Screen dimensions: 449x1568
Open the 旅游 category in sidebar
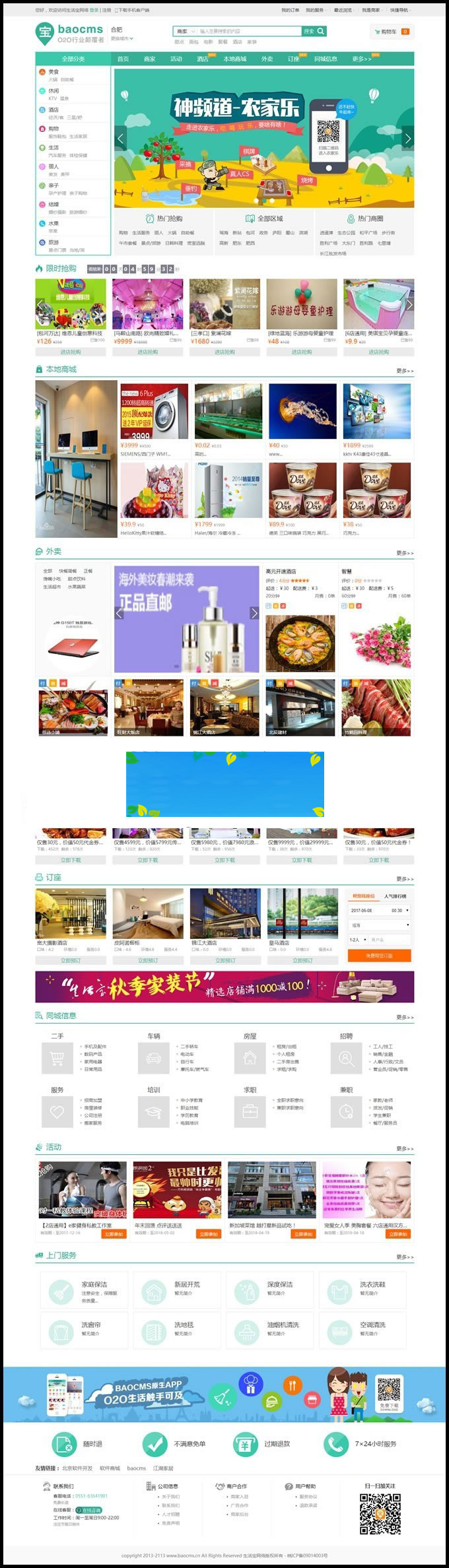pos(54,242)
